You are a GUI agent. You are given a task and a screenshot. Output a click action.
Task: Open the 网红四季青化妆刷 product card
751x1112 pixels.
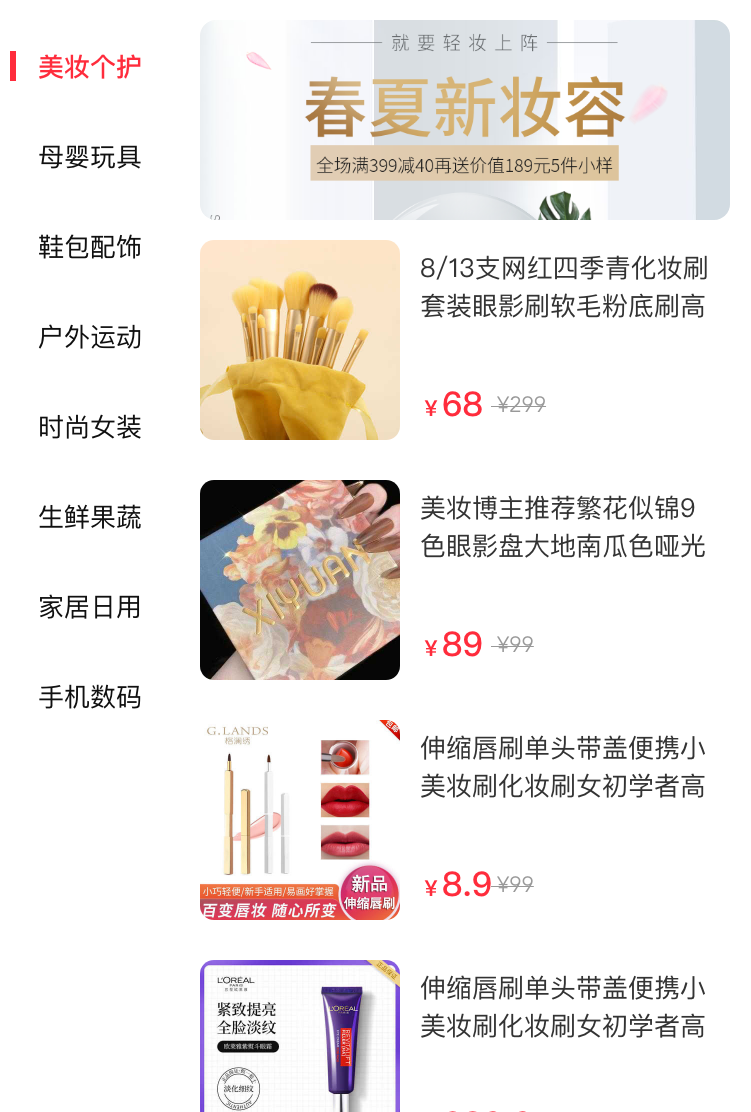[465, 350]
